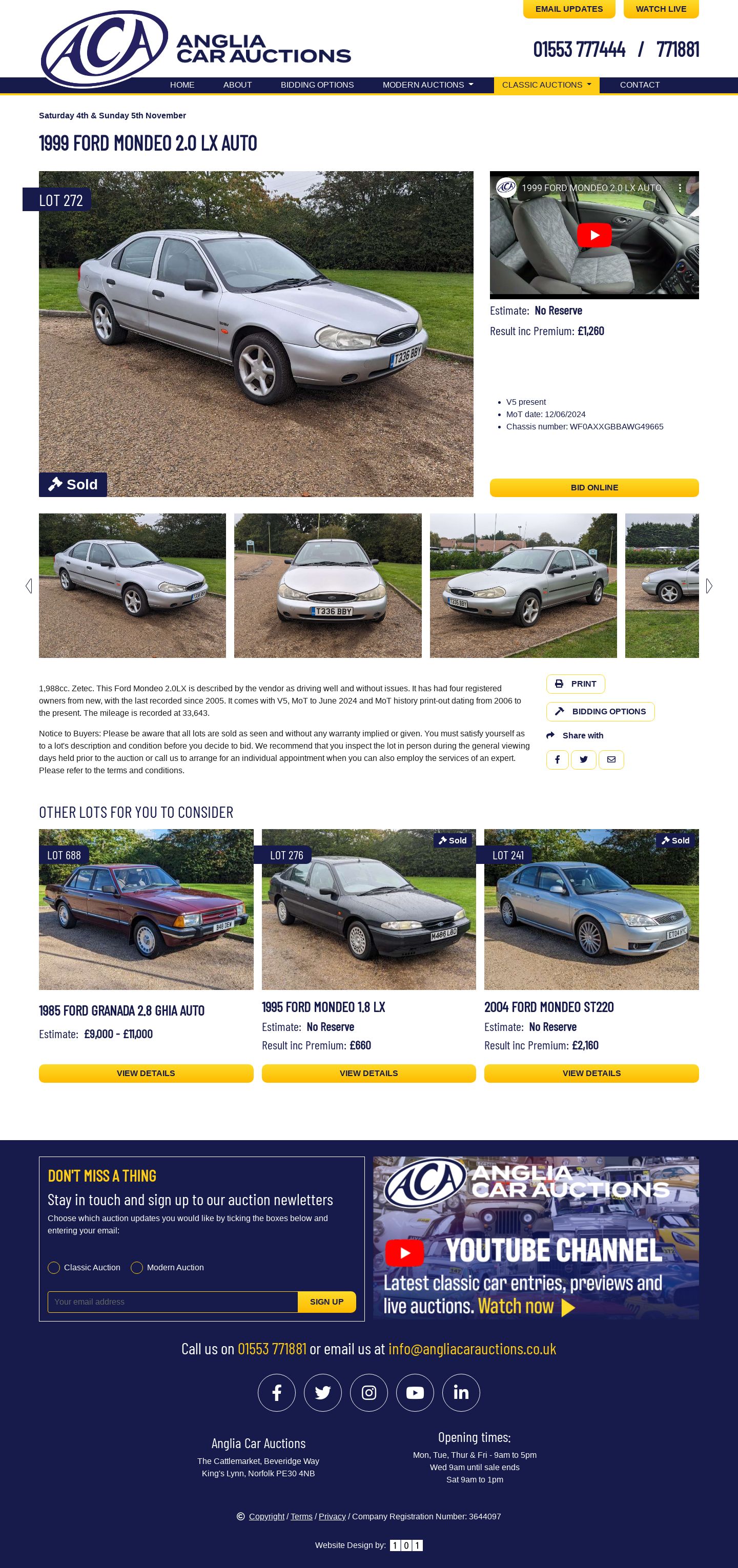Select the Modern Auction radio option

[137, 1267]
